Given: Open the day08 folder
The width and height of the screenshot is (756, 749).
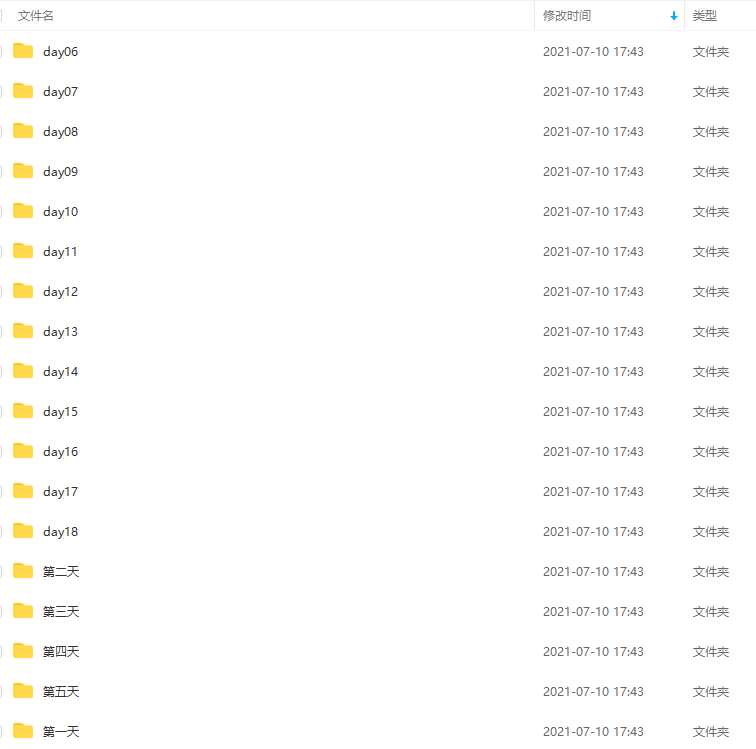Looking at the screenshot, I should tap(60, 132).
